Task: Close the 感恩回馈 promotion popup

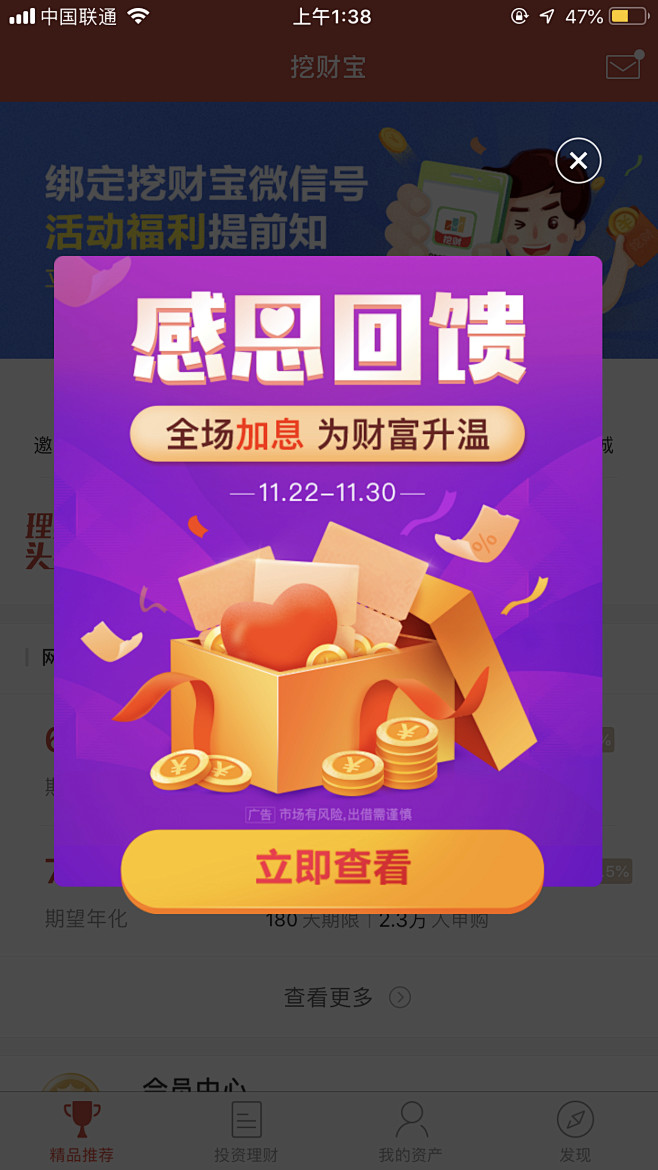Action: tap(578, 160)
